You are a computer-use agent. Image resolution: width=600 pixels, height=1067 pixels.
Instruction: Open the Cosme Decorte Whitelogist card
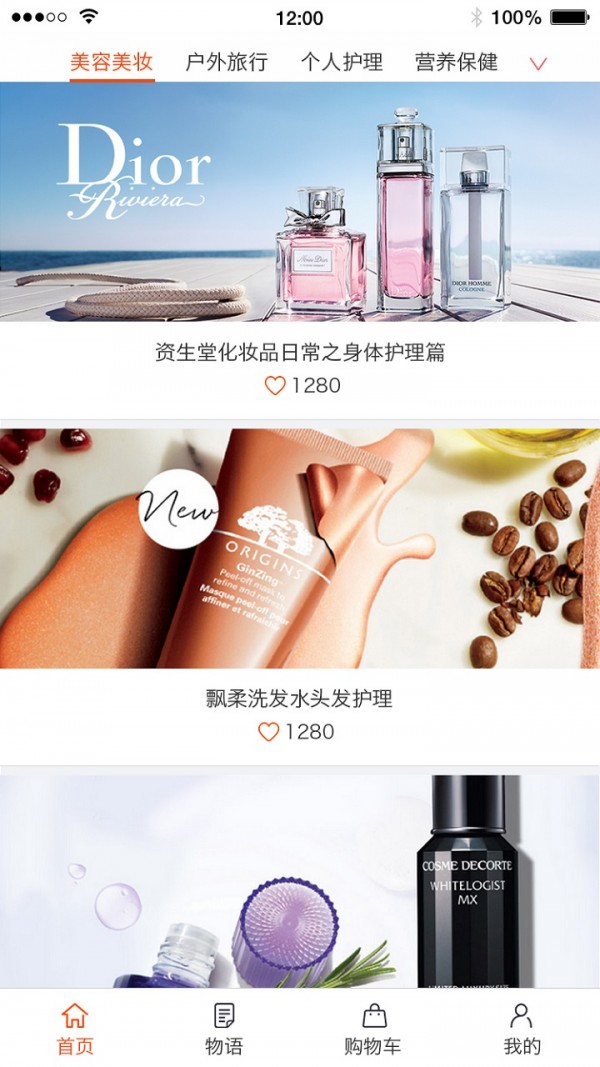tap(300, 880)
